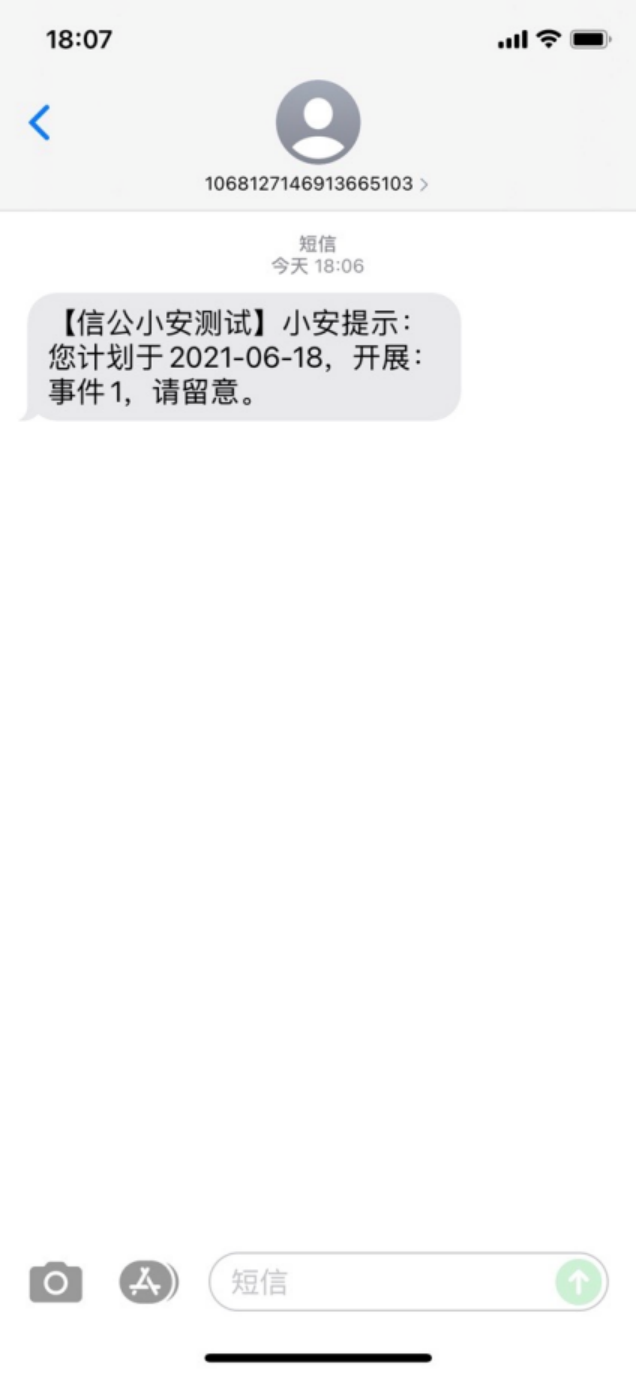This screenshot has height=1376, width=636.
Task: Open contact details for 1068127146913665103
Action: (317, 184)
